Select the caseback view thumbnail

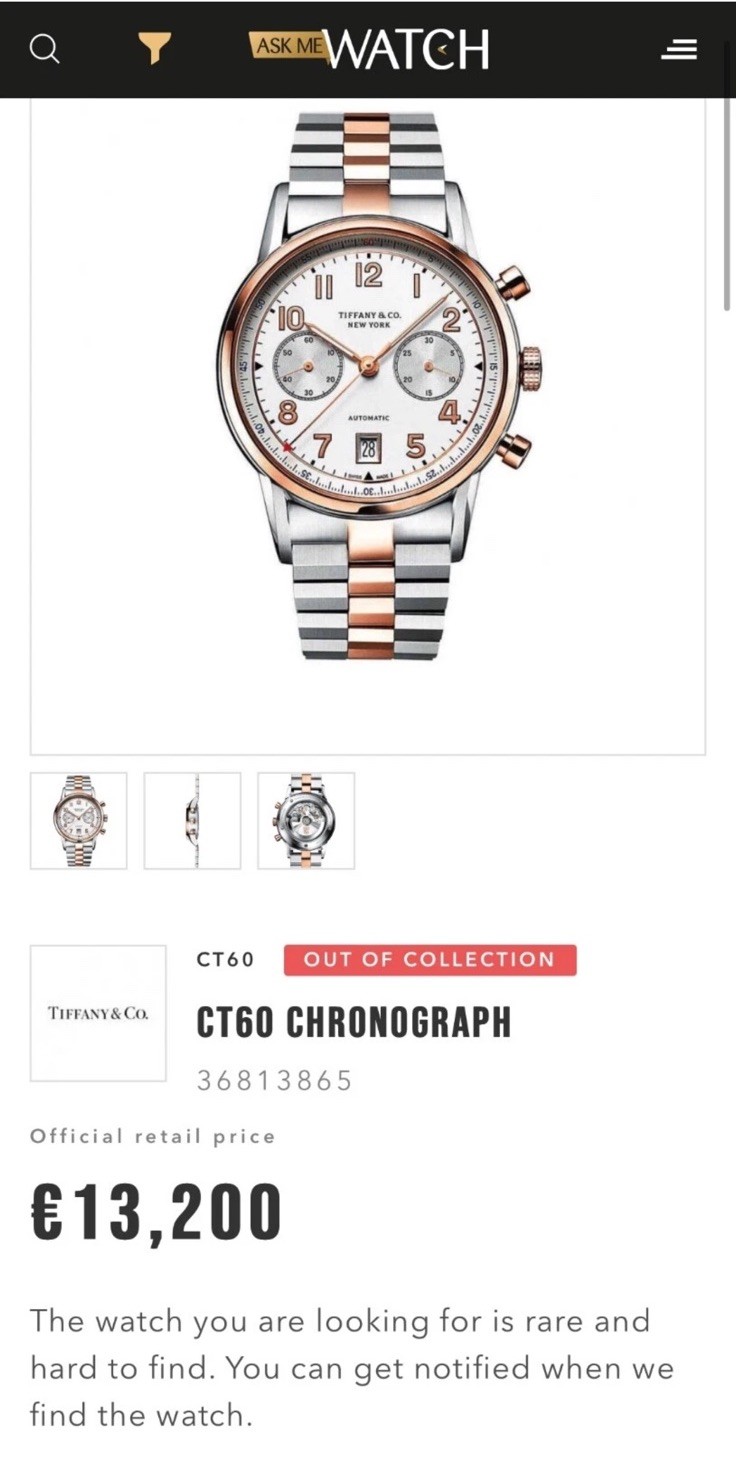[305, 820]
